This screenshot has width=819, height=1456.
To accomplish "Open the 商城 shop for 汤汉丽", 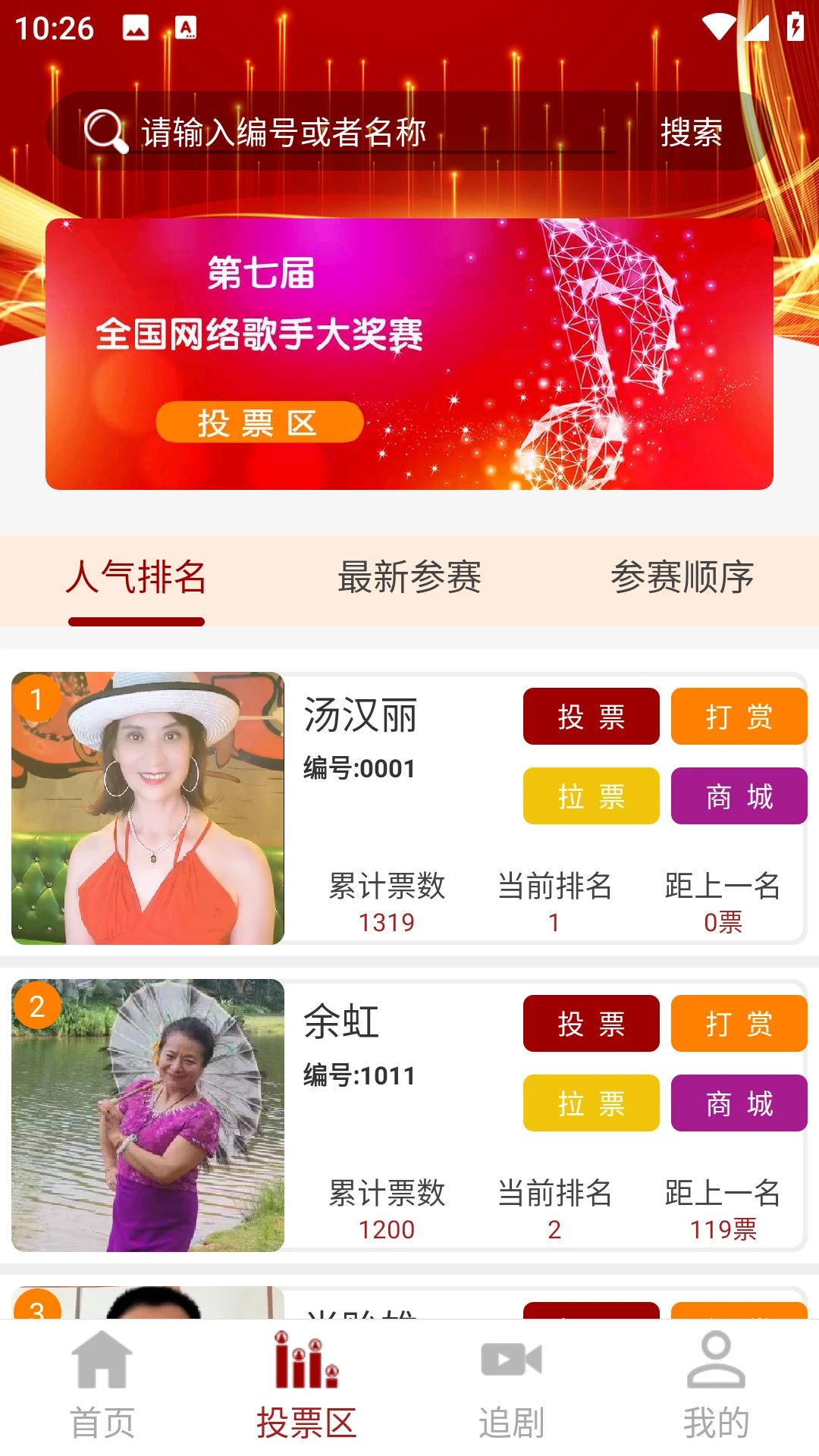I will click(738, 796).
